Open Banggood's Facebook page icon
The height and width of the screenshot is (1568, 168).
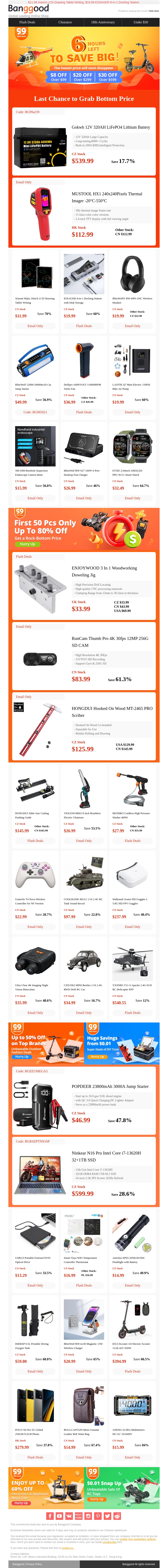point(50,1516)
